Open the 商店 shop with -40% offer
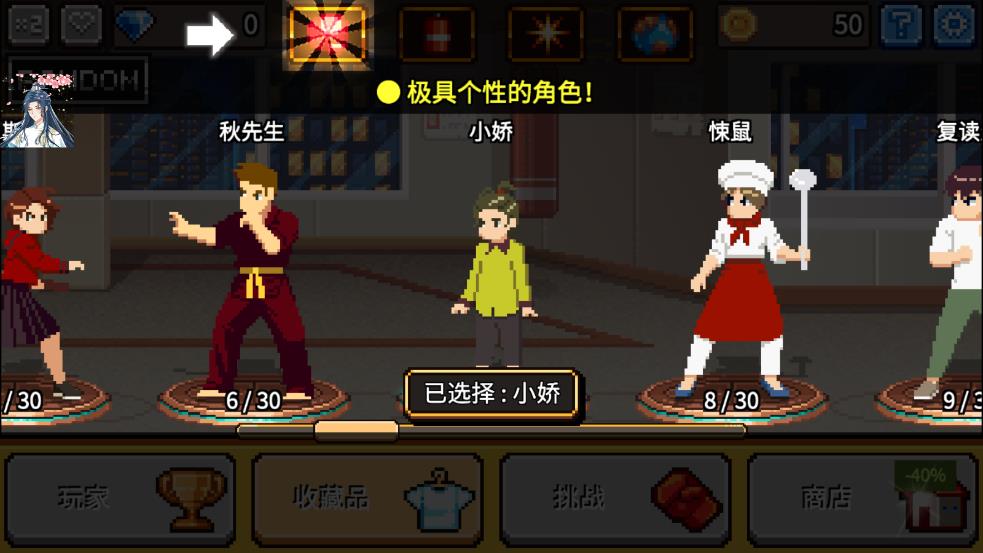The image size is (983, 553). coord(864,497)
